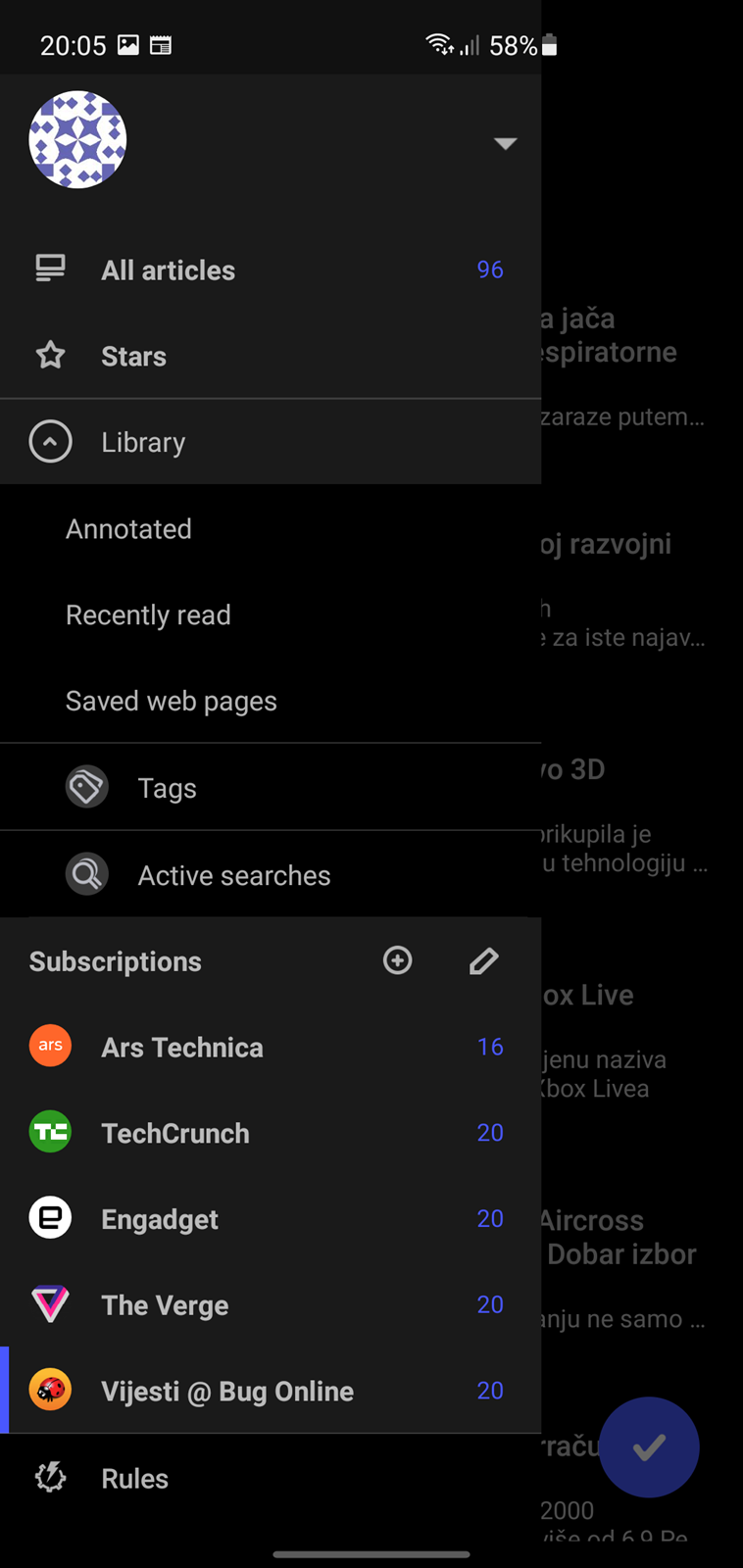Collapse the Library section
The height and width of the screenshot is (1568, 743).
(x=271, y=442)
